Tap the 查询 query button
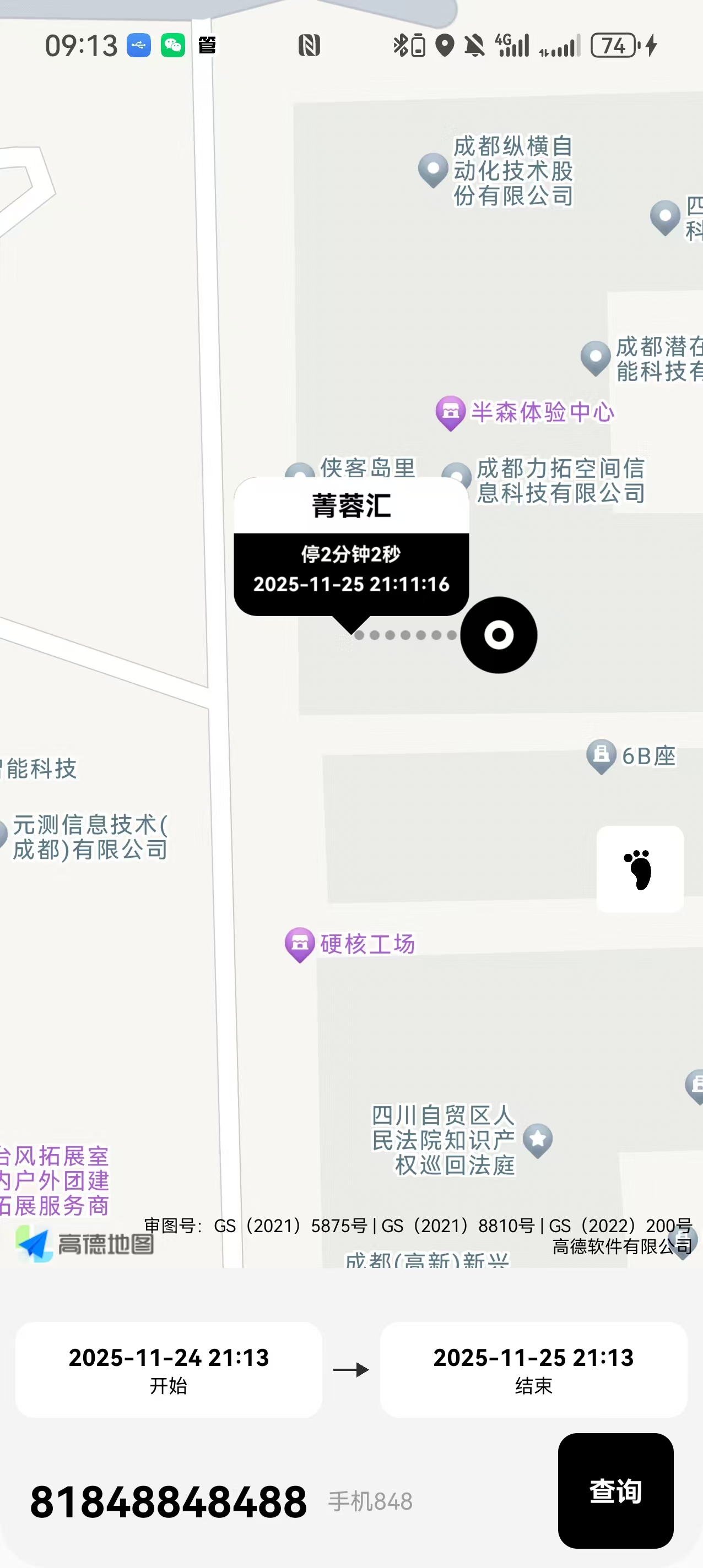 [x=615, y=1491]
